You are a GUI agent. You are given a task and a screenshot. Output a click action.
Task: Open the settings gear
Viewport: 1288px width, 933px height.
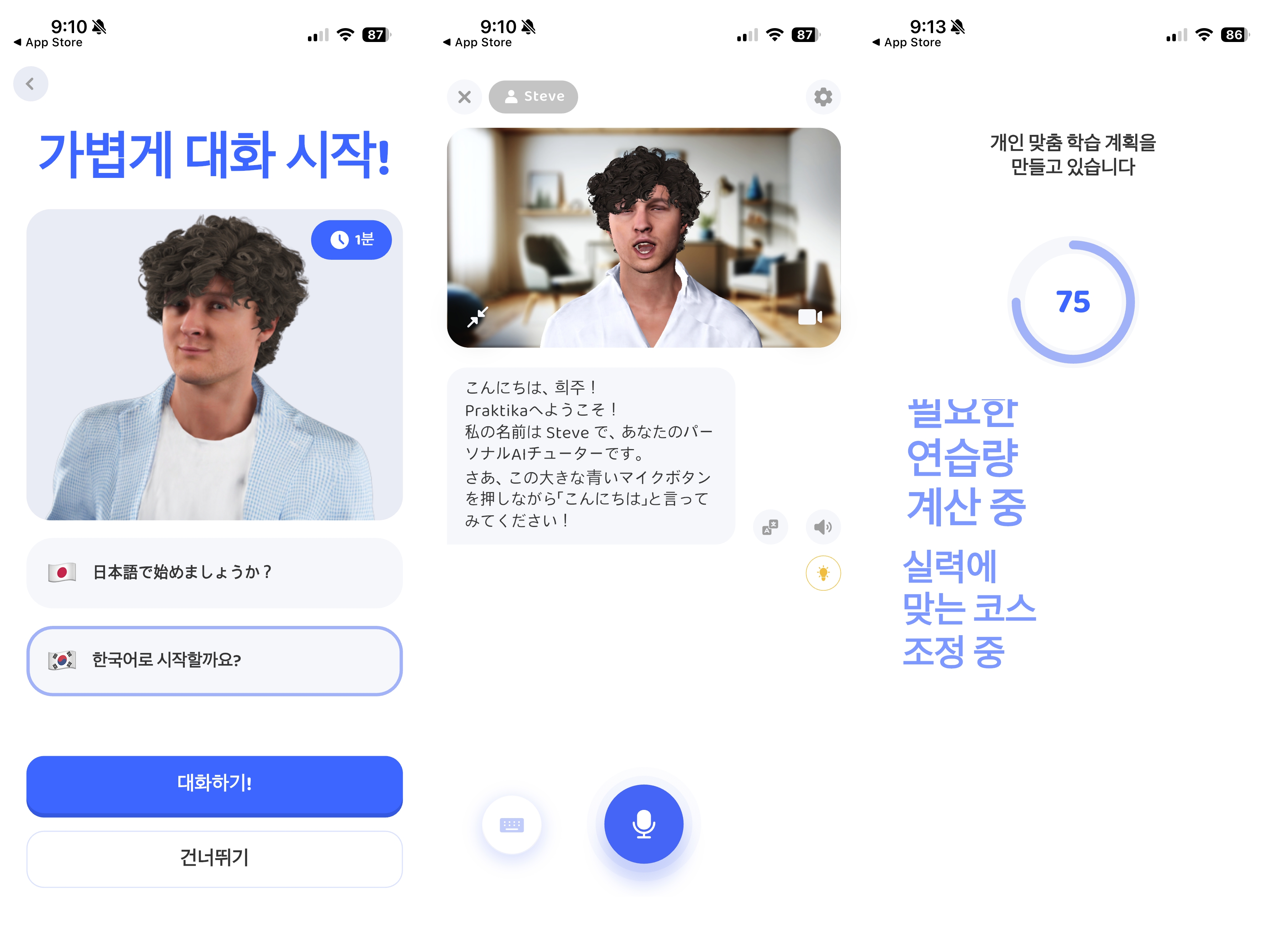click(822, 97)
